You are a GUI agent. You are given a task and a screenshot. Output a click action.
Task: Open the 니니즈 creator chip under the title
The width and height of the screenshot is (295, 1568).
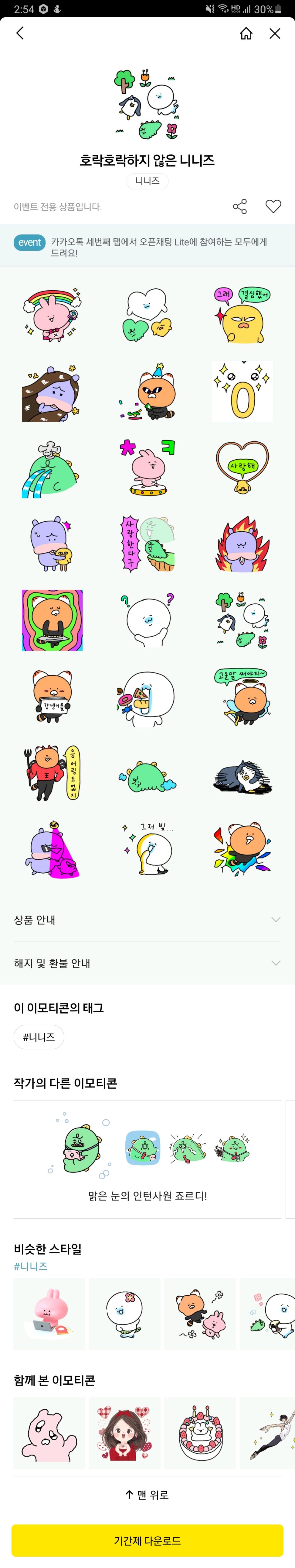click(x=147, y=181)
